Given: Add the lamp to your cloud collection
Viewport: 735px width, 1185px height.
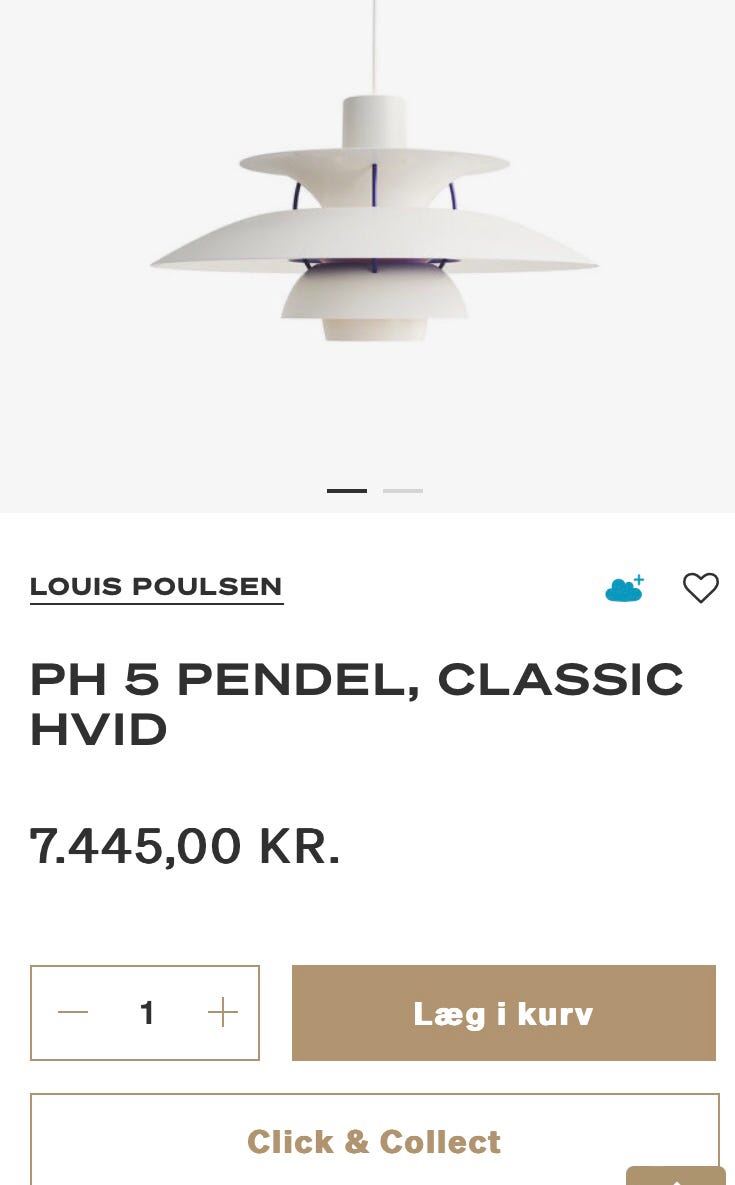Looking at the screenshot, I should [x=624, y=588].
